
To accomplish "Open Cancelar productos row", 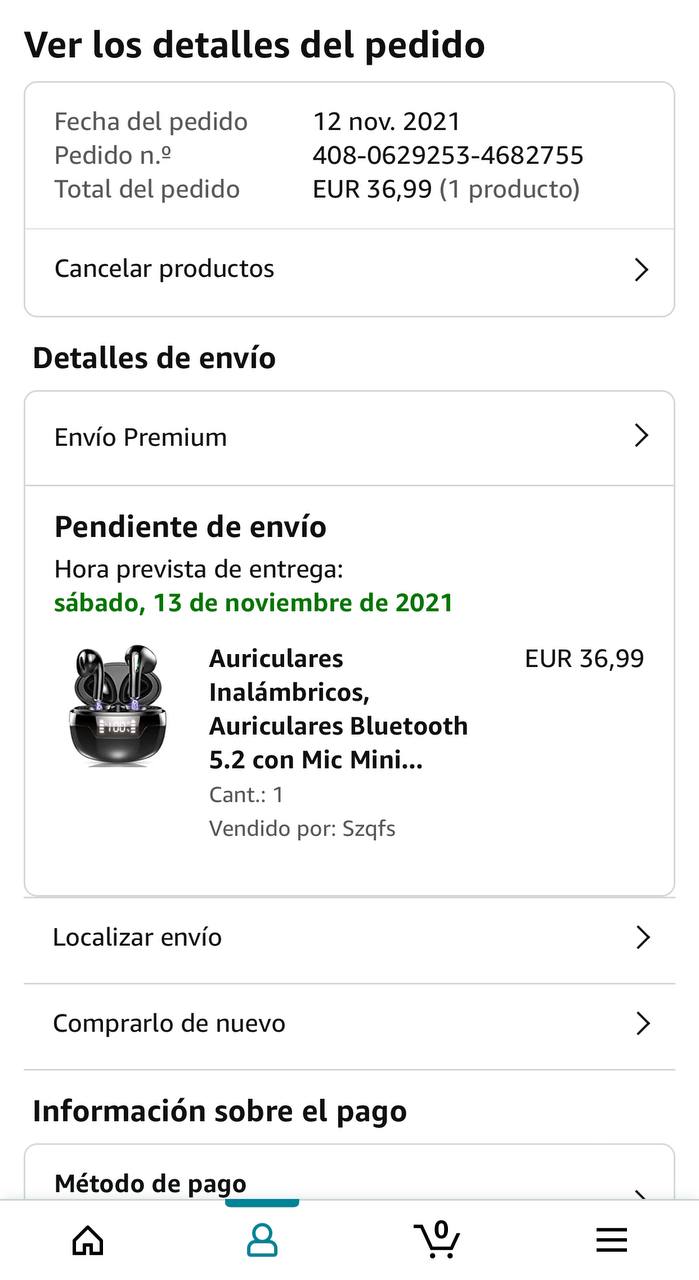I will [x=349, y=270].
